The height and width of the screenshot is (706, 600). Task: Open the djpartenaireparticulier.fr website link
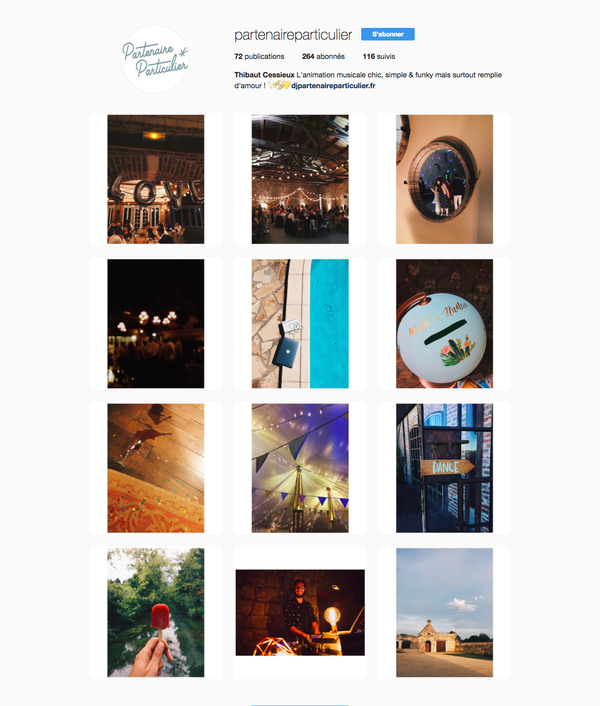tap(332, 86)
